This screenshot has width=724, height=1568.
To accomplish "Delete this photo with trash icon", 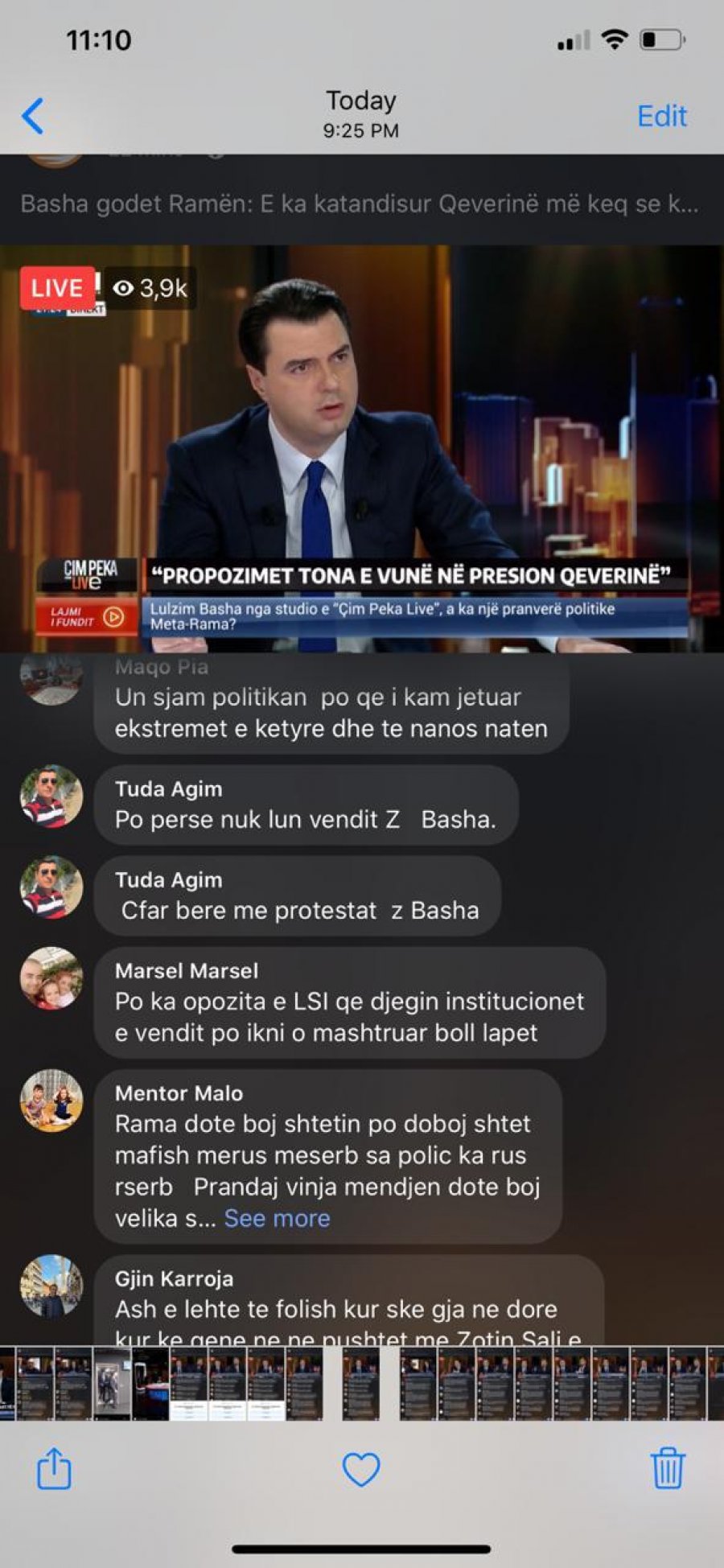I will click(667, 1468).
